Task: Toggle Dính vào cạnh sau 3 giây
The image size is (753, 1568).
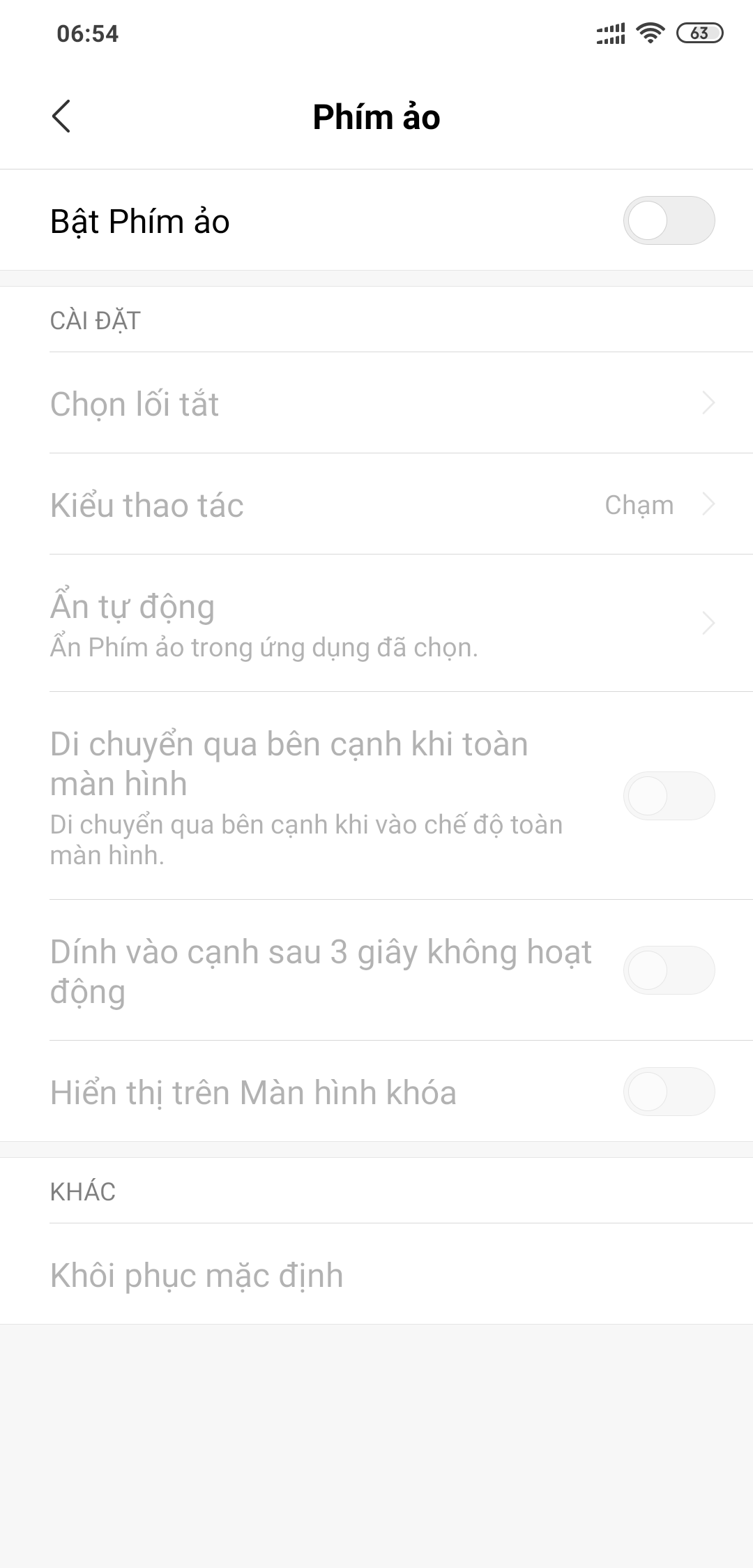Action: coord(669,970)
